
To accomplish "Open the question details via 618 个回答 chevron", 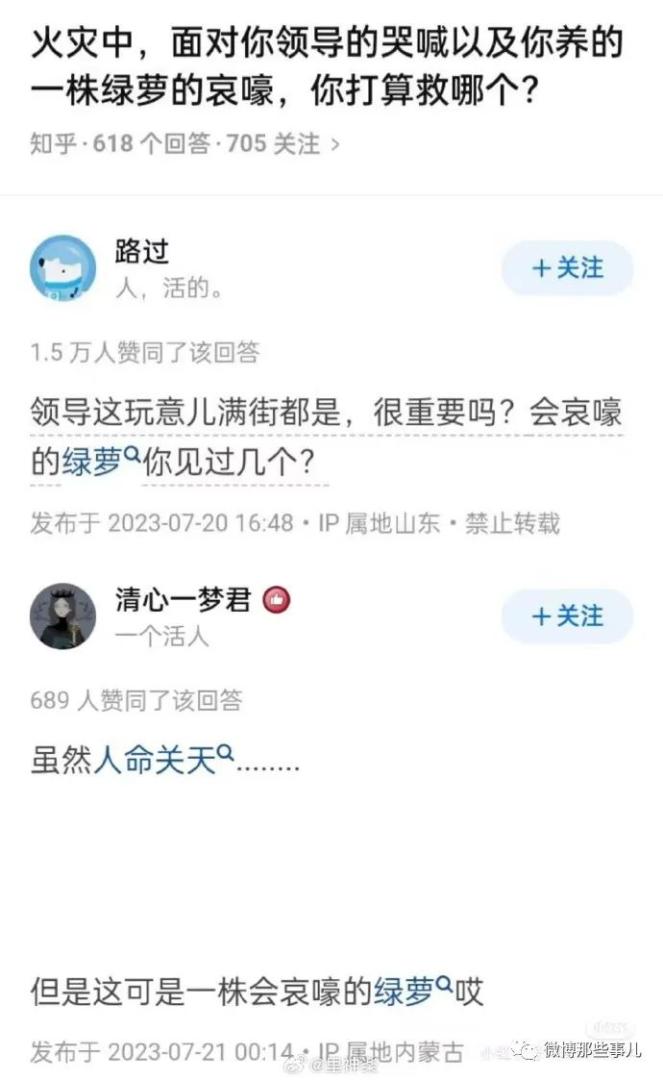I will [334, 144].
